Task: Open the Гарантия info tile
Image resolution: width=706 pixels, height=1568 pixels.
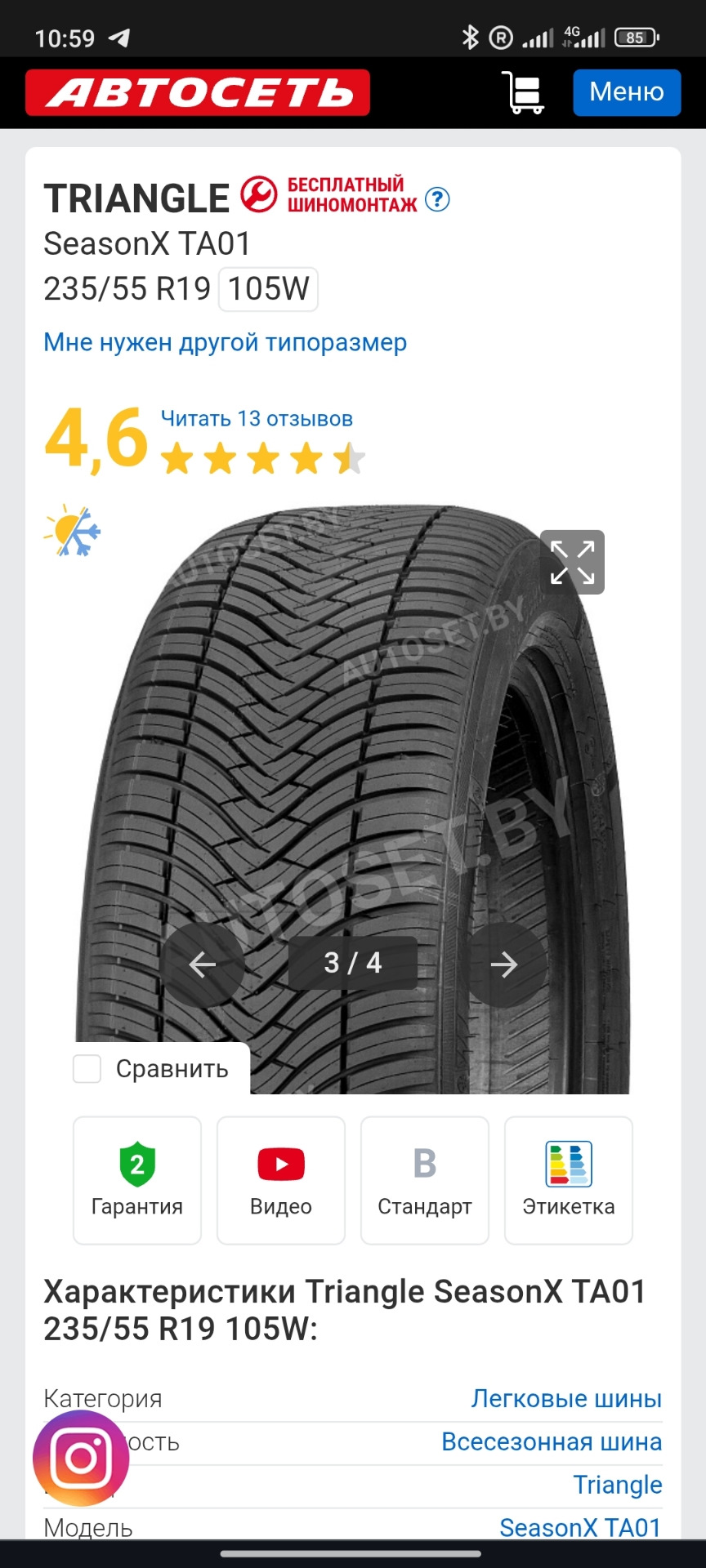Action: coord(137,1180)
